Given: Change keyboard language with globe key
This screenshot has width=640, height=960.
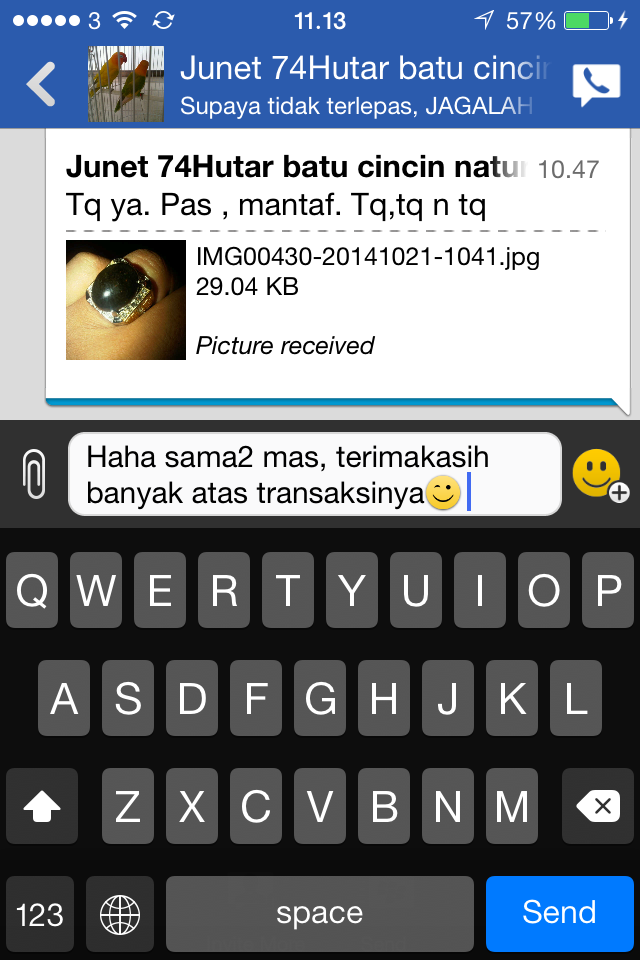Looking at the screenshot, I should [x=120, y=913].
